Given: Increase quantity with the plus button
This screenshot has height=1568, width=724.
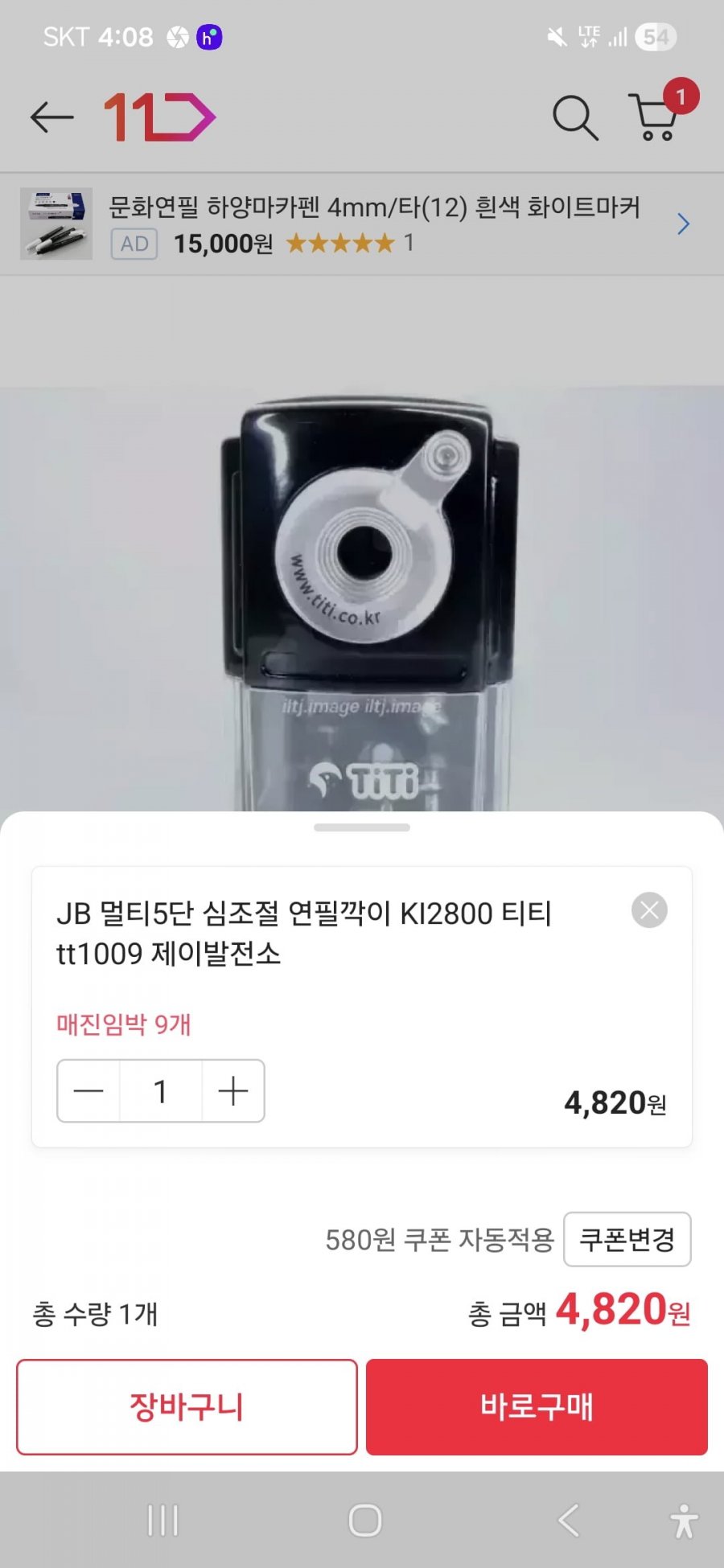Looking at the screenshot, I should coord(233,1091).
